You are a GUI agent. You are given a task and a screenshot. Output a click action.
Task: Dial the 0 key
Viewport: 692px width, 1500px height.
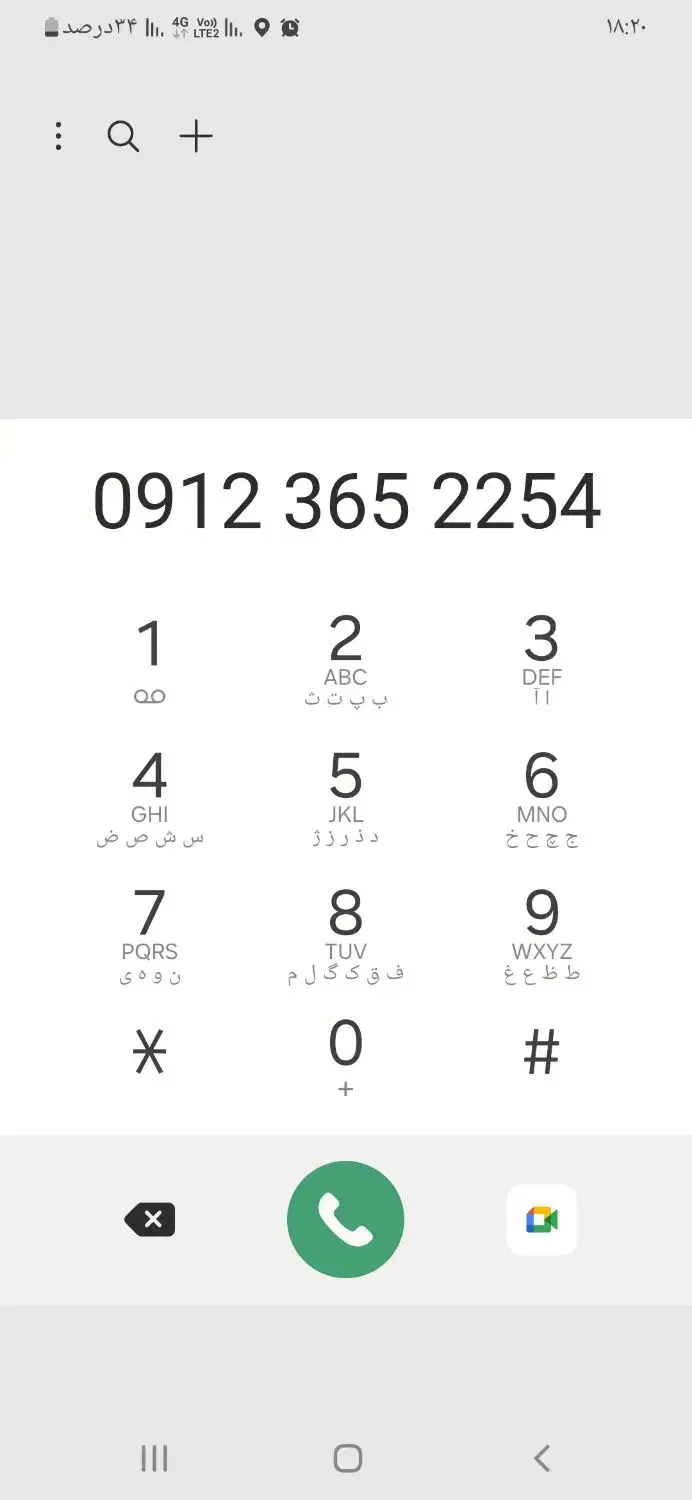point(345,1055)
